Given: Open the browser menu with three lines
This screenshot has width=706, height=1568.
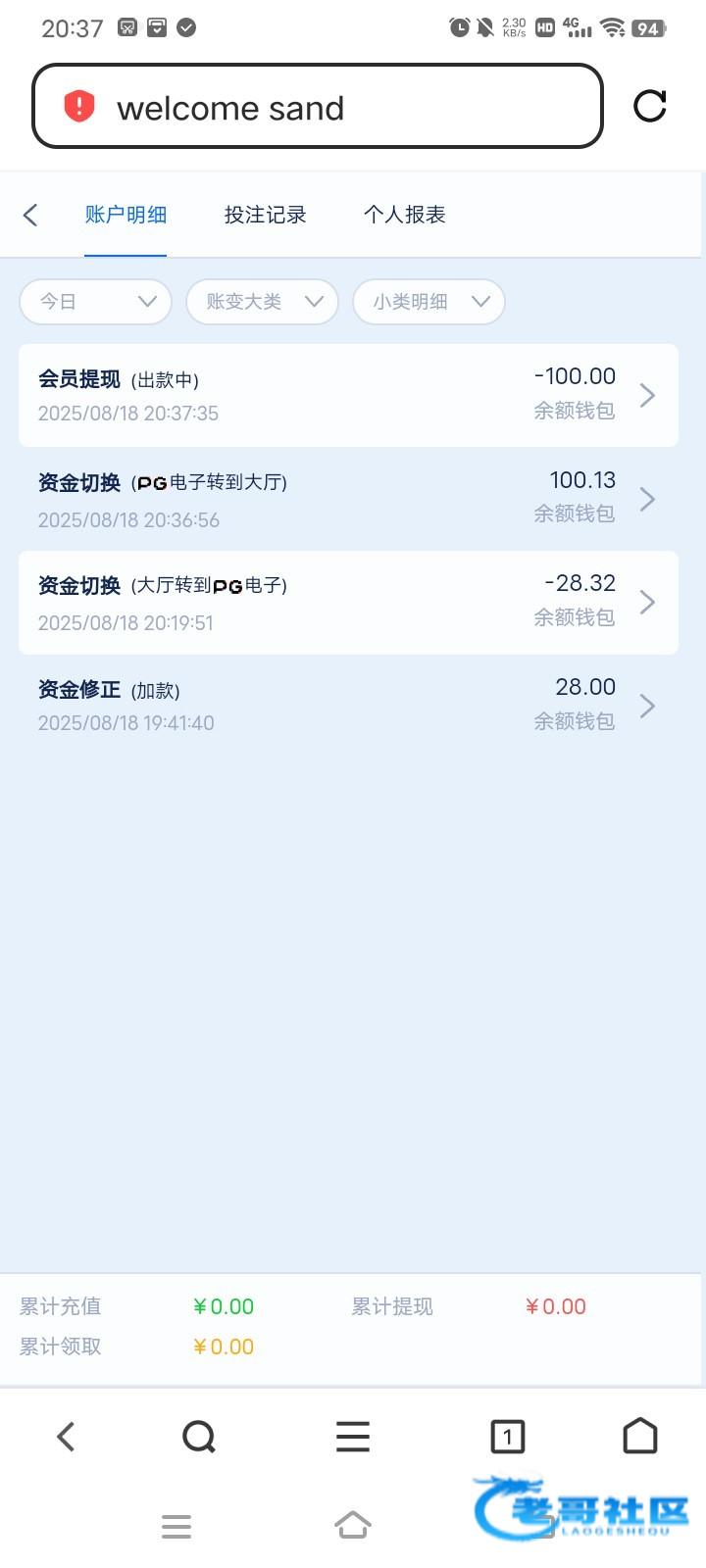Looking at the screenshot, I should 353,1437.
